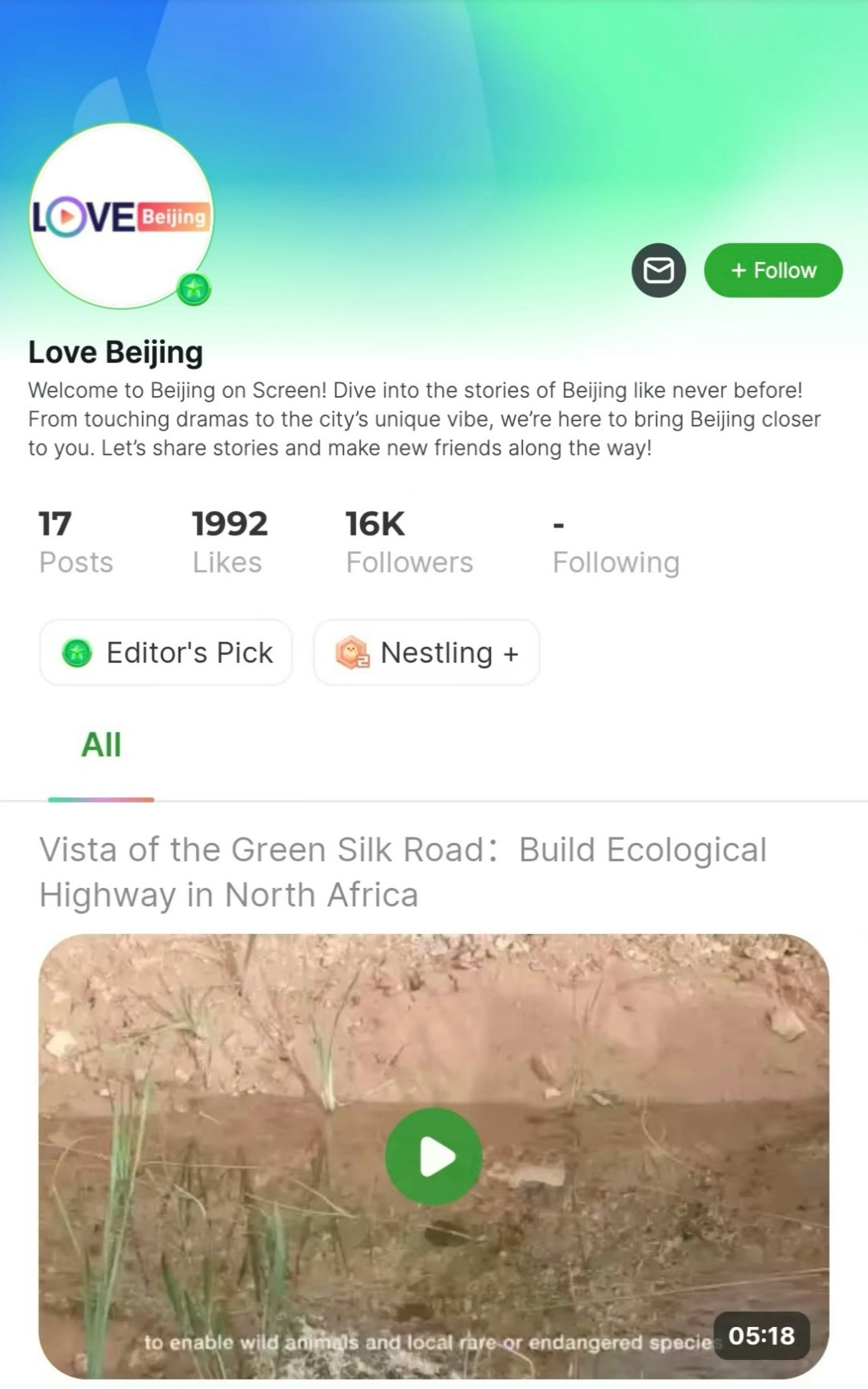Open the message envelope icon
The height and width of the screenshot is (1389, 868).
point(658,270)
